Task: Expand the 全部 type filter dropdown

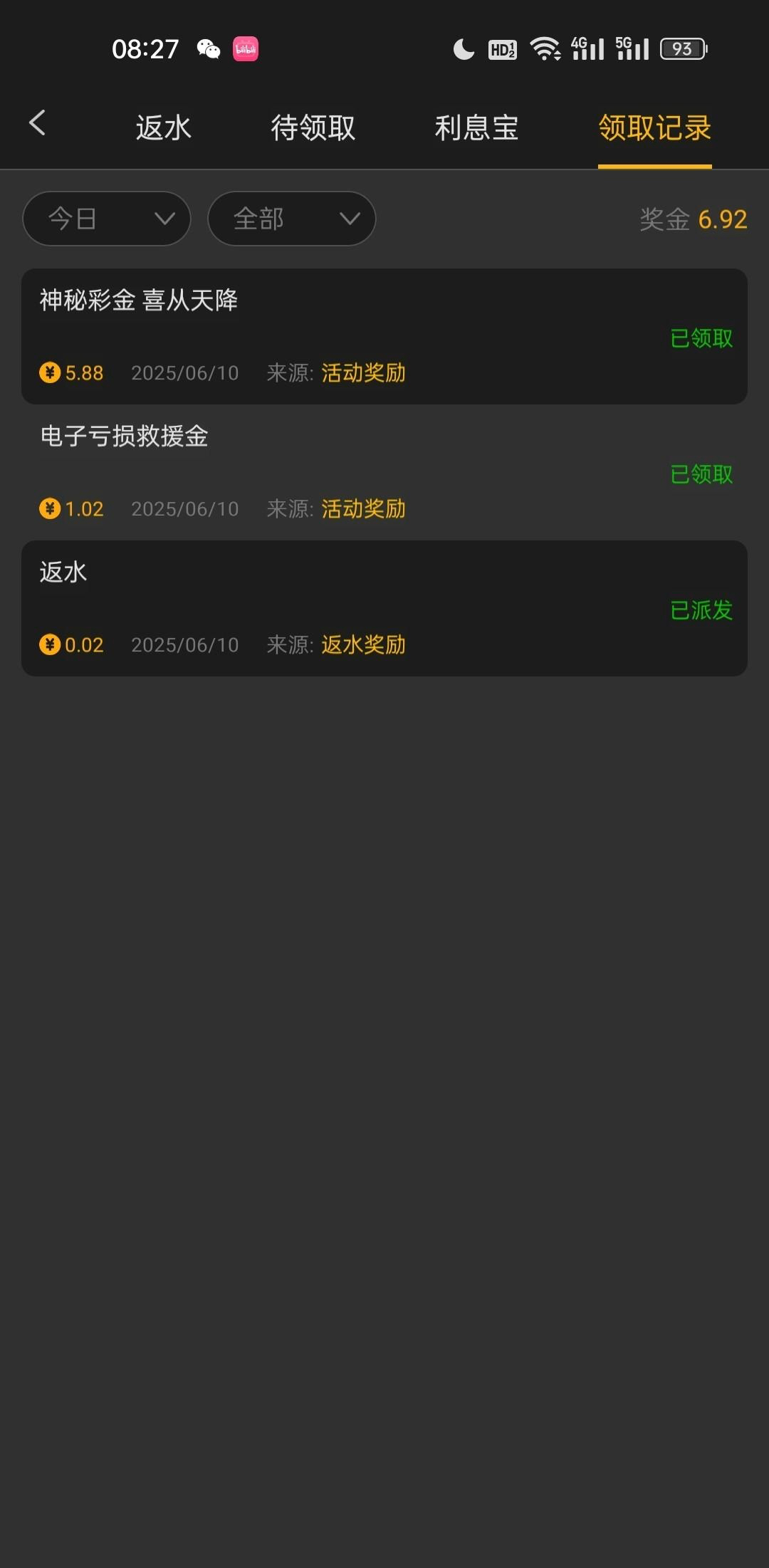Action: (291, 219)
